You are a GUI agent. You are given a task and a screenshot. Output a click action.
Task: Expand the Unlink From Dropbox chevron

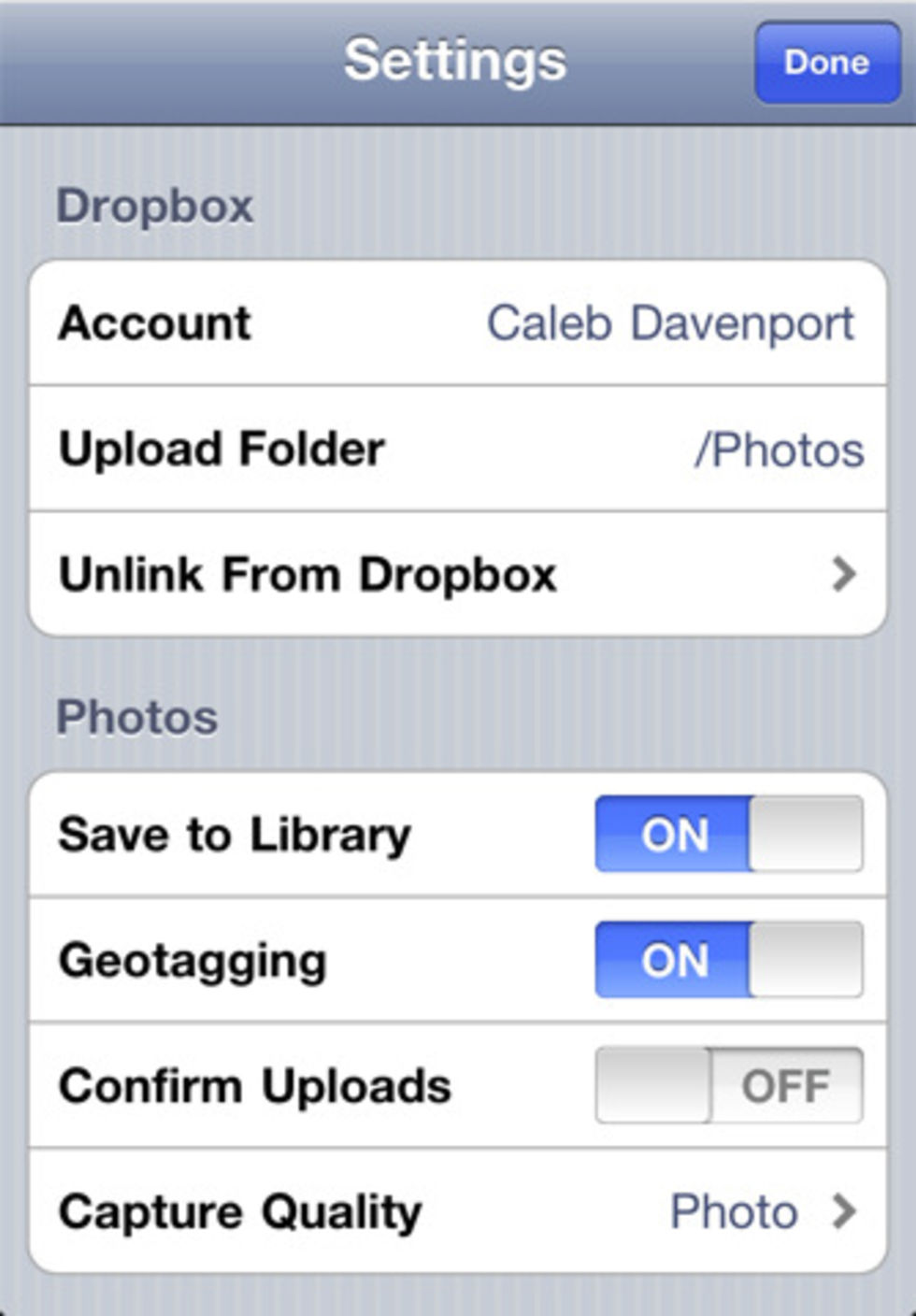click(x=842, y=574)
